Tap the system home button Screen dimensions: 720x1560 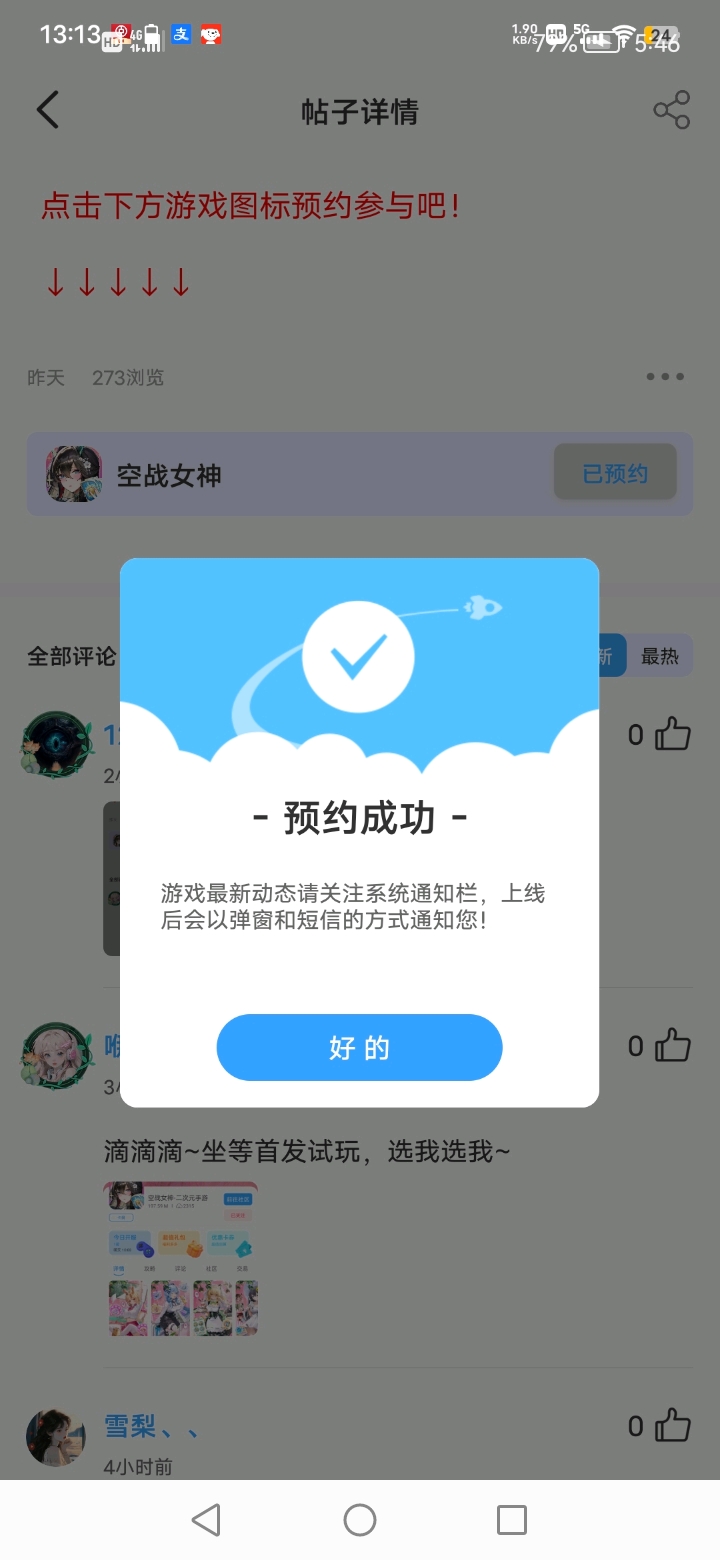pyautogui.click(x=360, y=1520)
